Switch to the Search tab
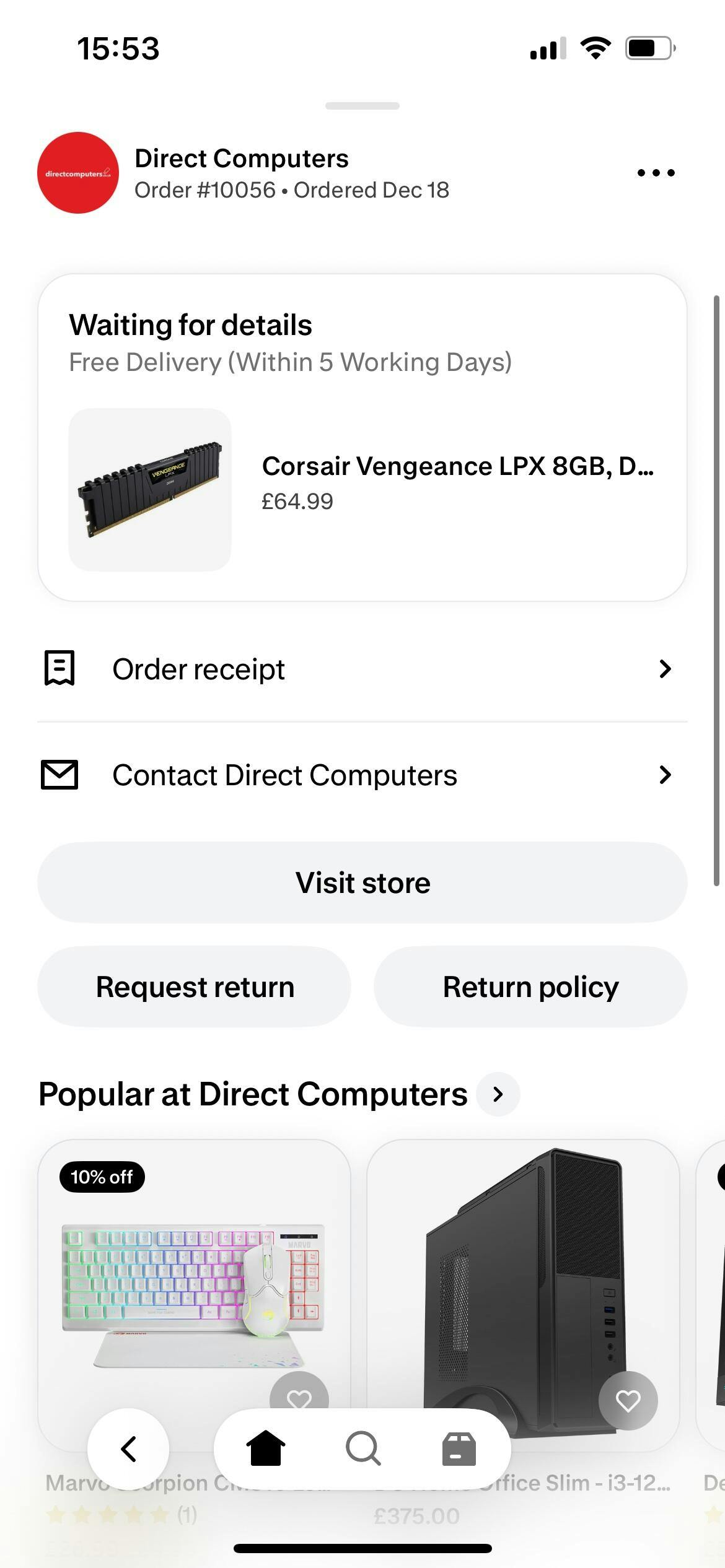The image size is (725, 1568). [362, 1449]
